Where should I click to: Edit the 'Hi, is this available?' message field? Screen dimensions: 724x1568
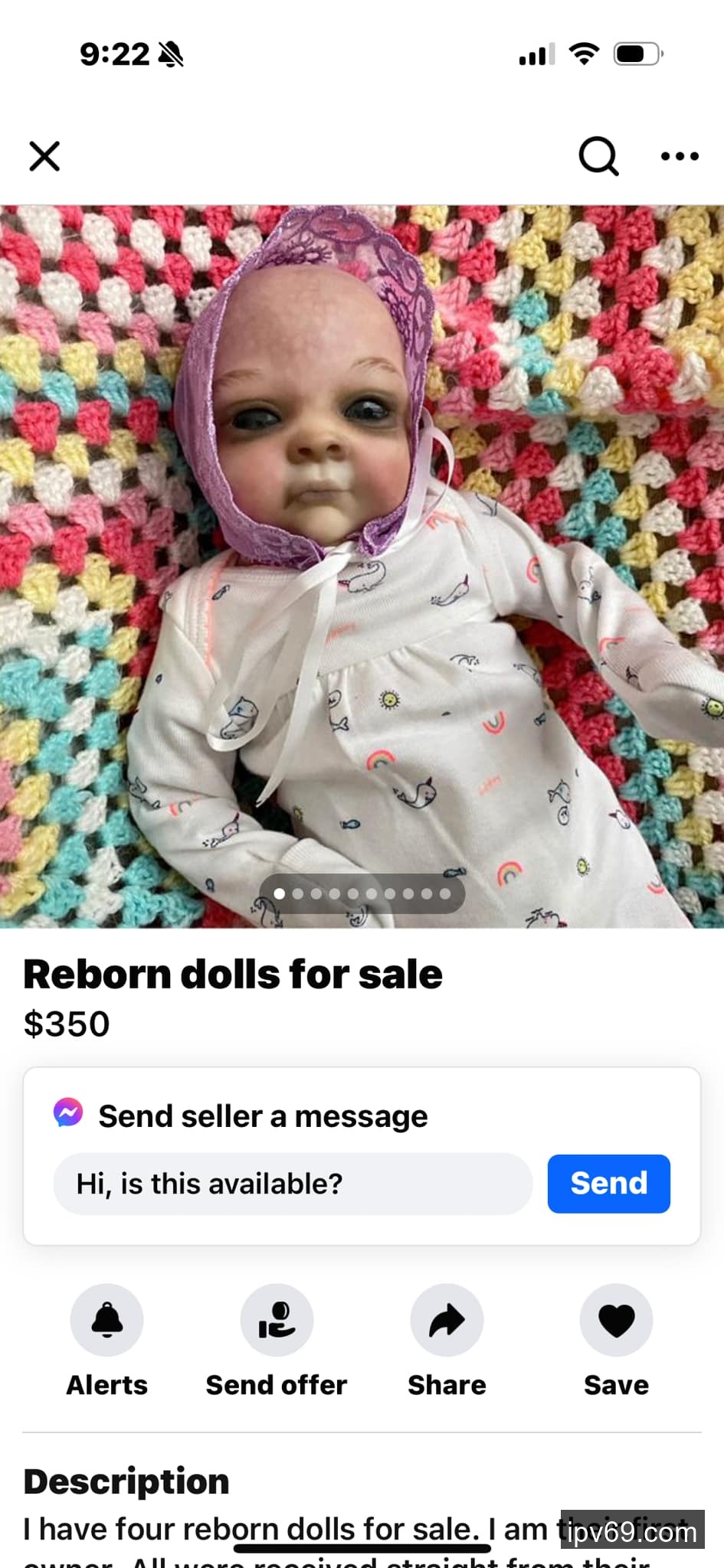pos(293,1184)
